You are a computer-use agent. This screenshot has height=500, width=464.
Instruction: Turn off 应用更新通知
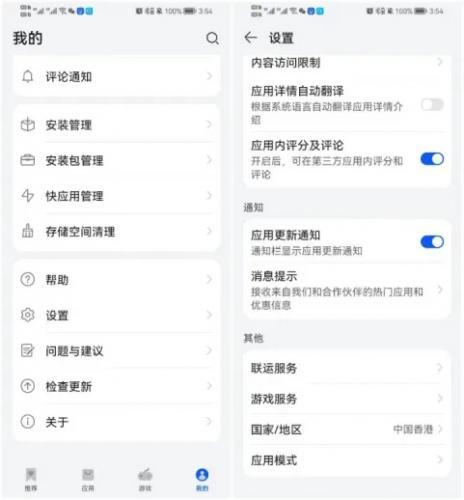click(432, 242)
